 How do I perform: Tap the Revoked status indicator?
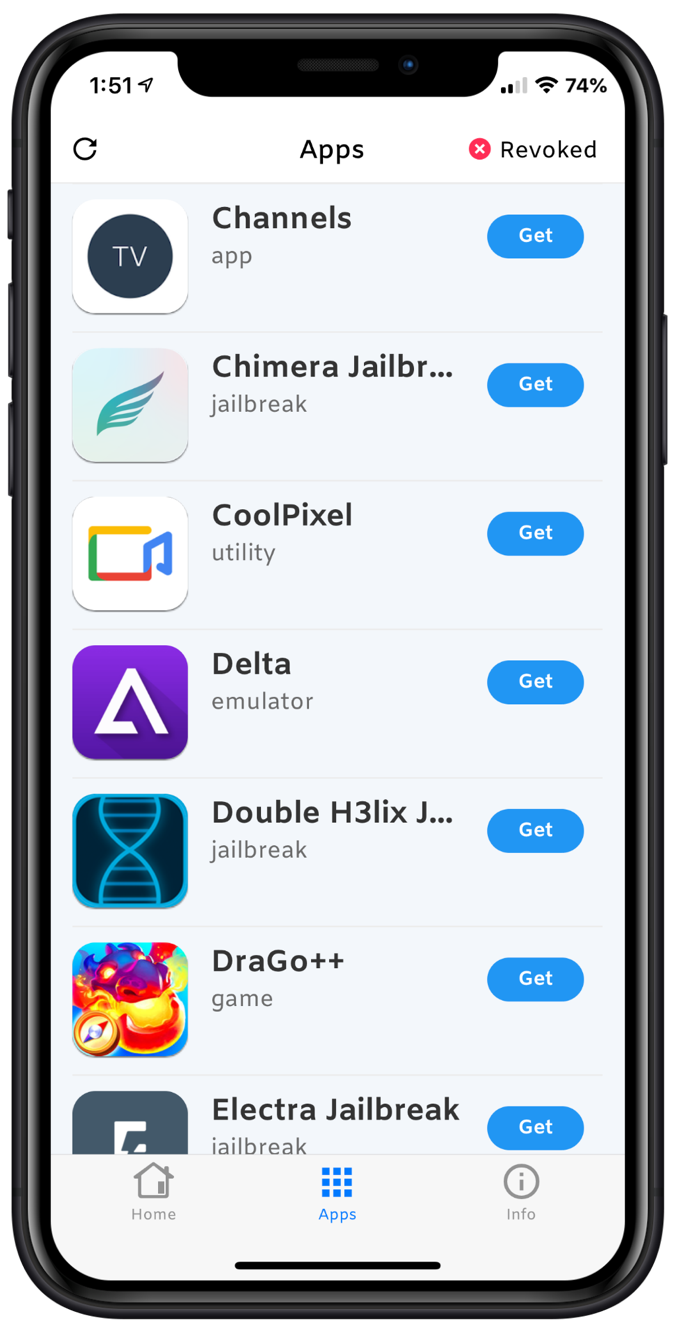[x=533, y=149]
